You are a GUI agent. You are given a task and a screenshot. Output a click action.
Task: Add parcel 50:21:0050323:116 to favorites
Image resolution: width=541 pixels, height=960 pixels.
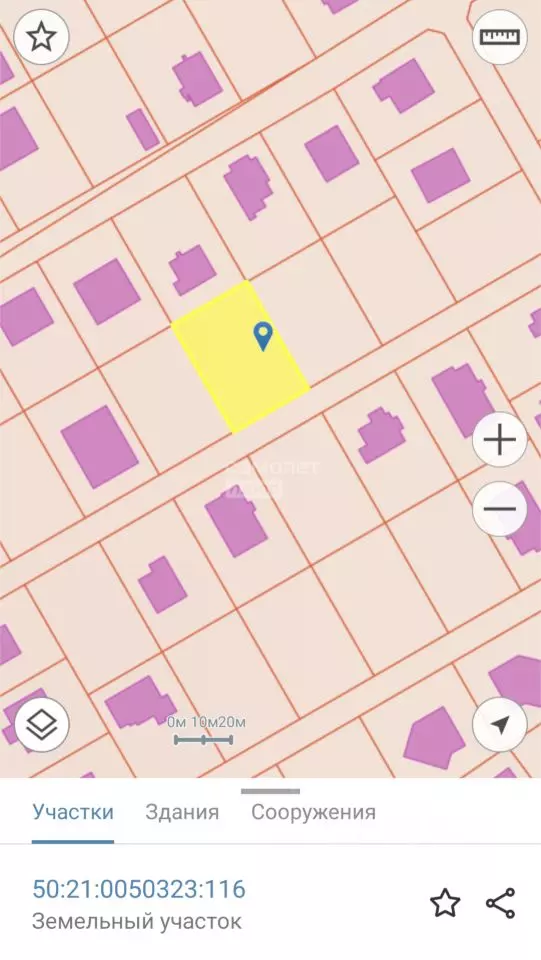pos(445,903)
